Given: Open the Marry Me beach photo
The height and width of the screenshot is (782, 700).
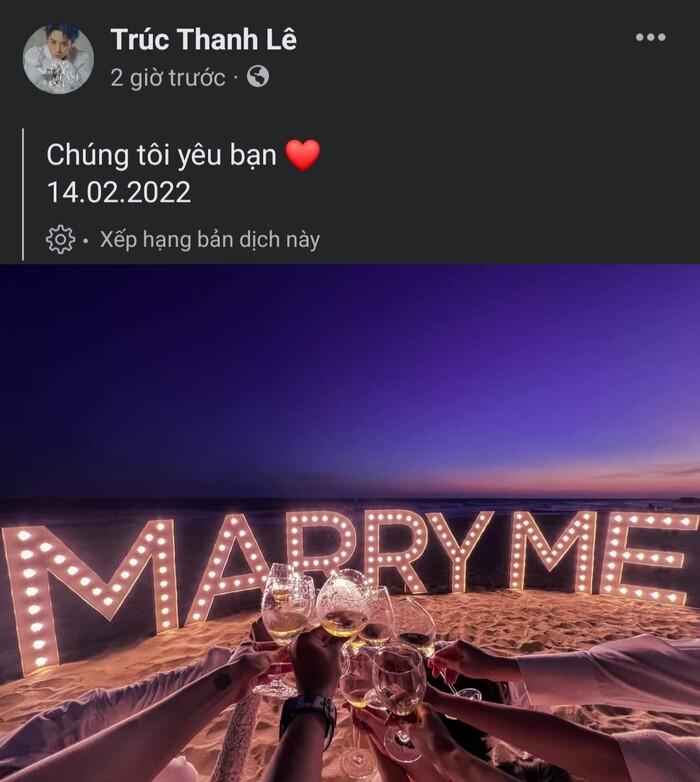Looking at the screenshot, I should click(350, 522).
